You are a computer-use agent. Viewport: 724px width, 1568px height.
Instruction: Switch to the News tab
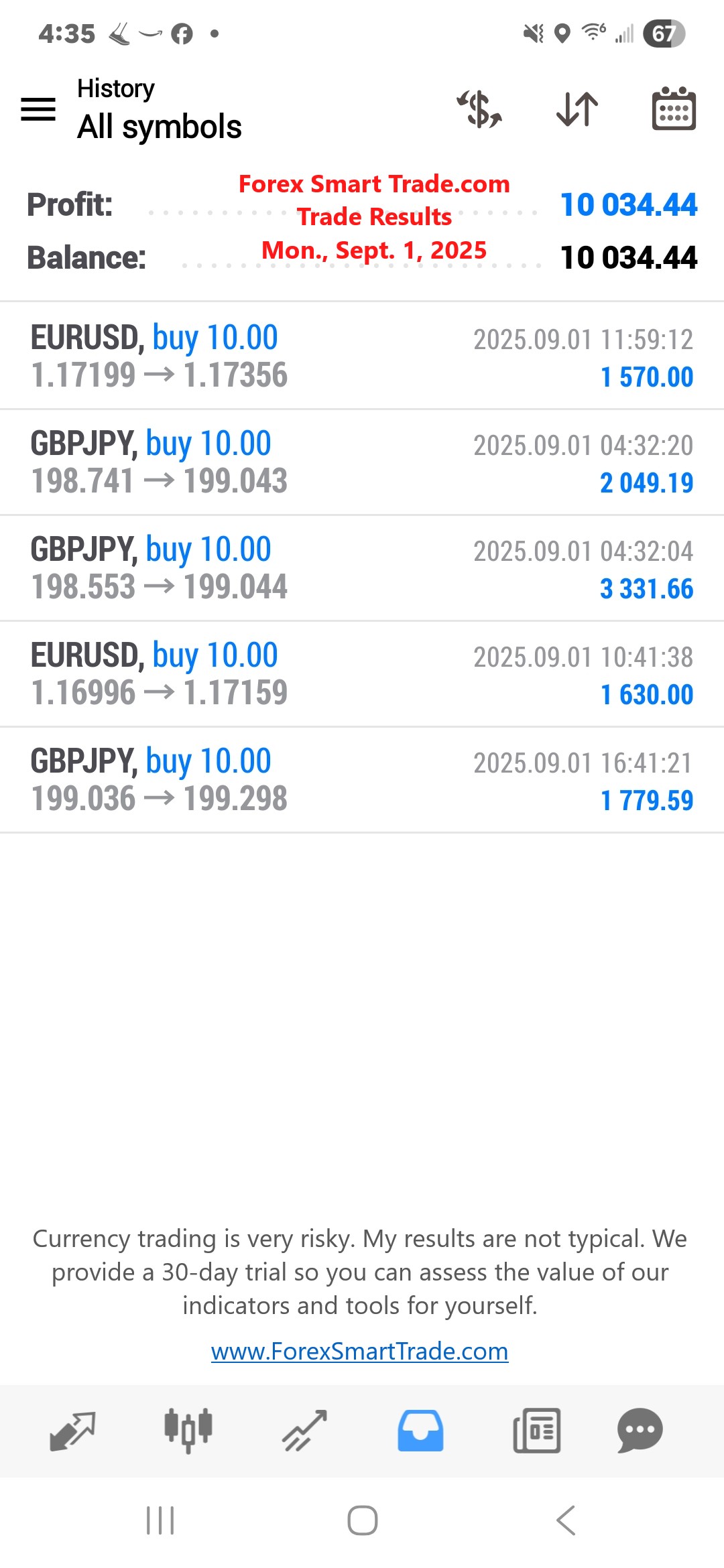(x=536, y=1431)
